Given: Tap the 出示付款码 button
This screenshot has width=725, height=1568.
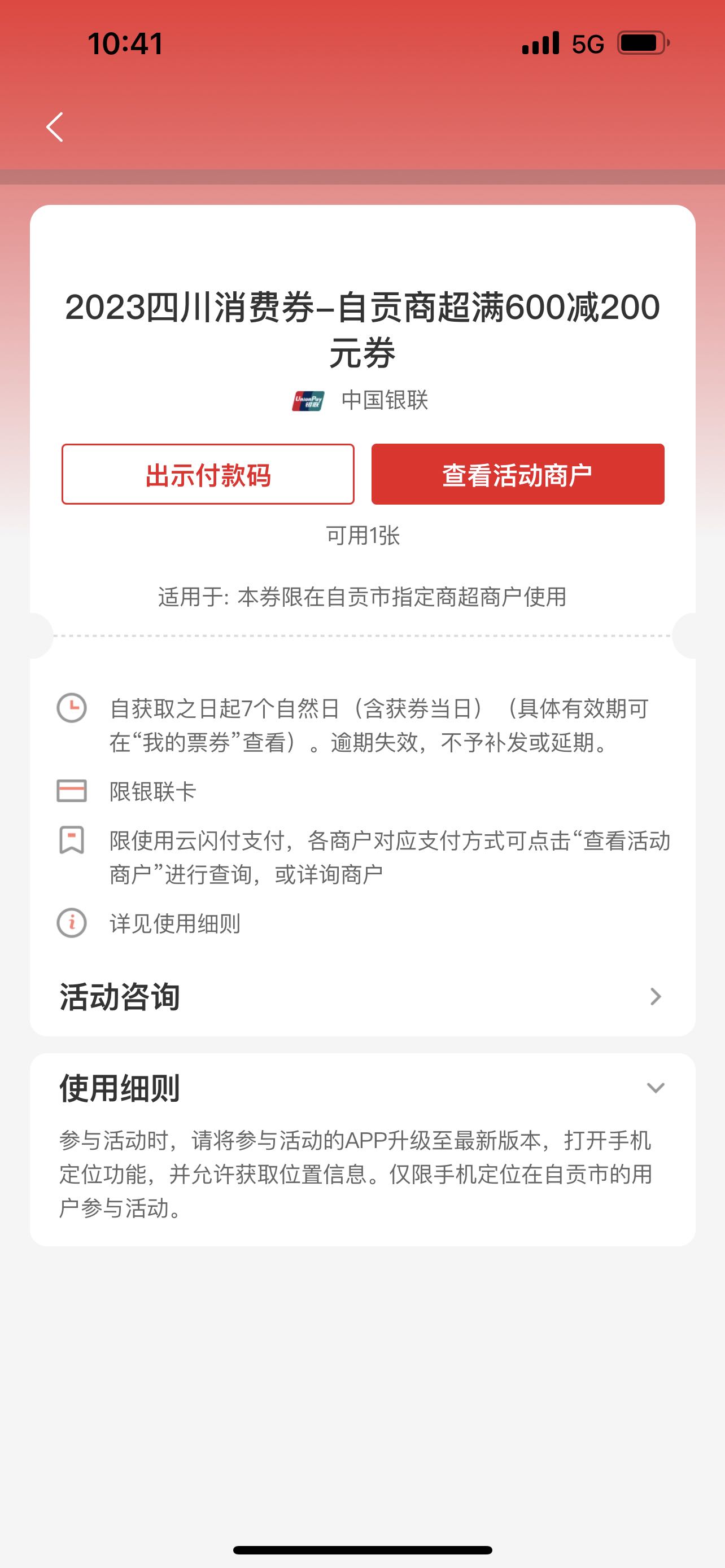Looking at the screenshot, I should point(208,474).
